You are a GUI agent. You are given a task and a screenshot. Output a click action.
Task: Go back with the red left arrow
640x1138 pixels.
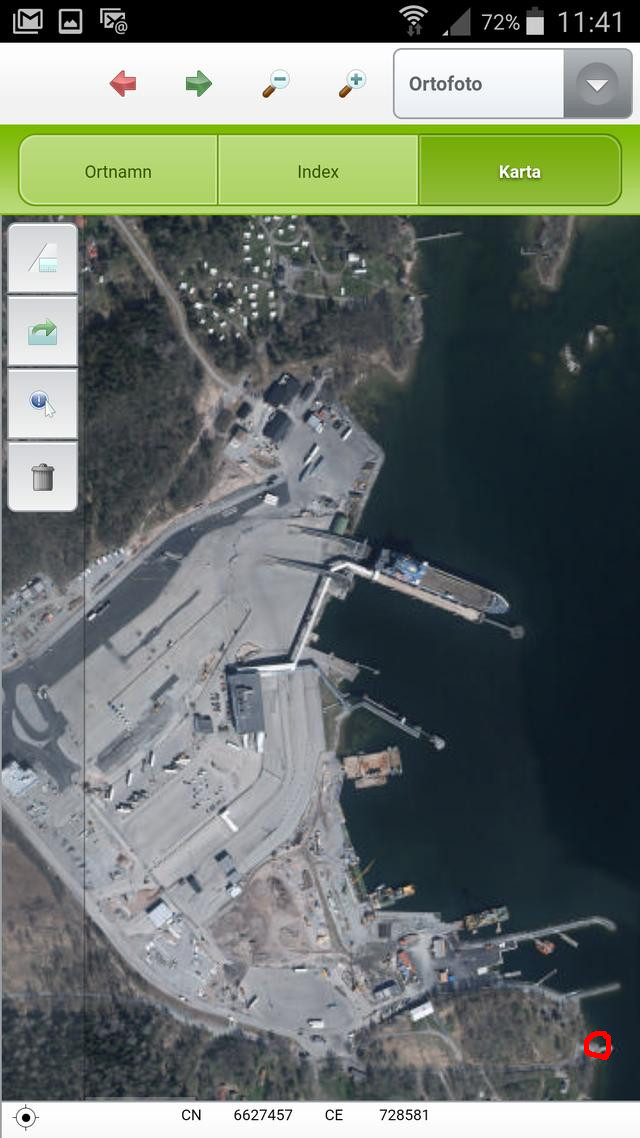tap(123, 83)
